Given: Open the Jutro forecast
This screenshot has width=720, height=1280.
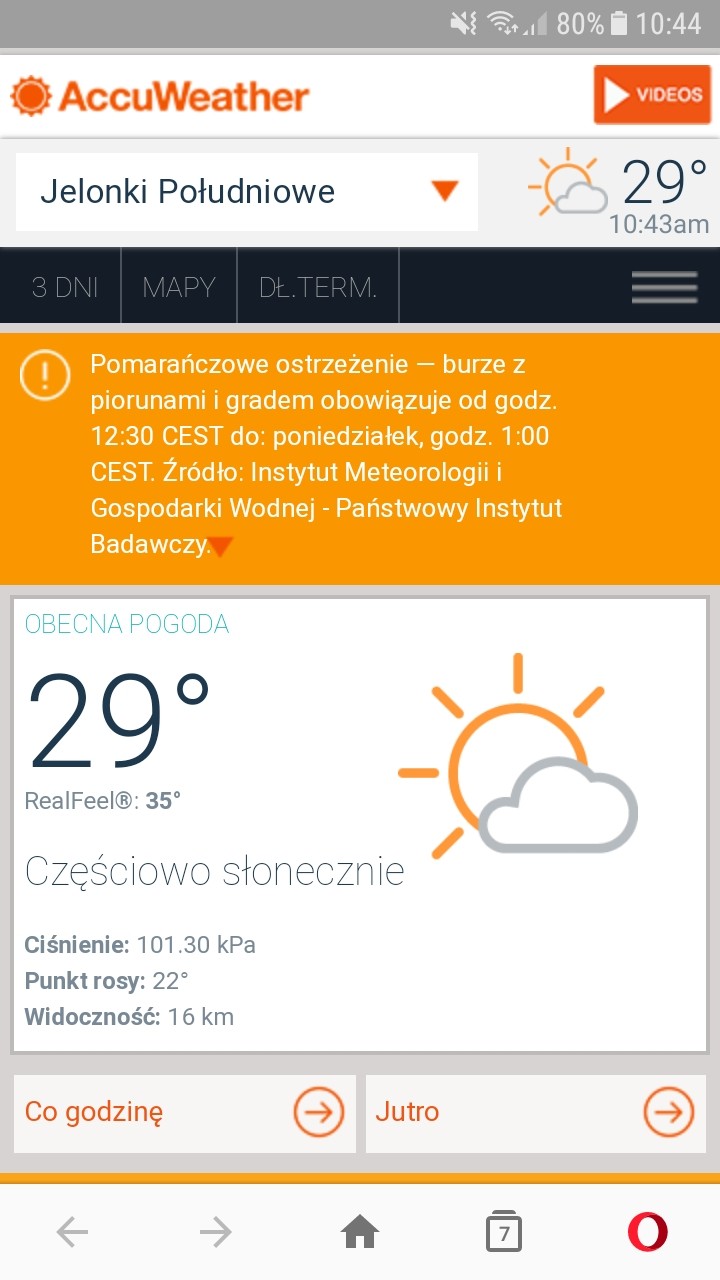Looking at the screenshot, I should coord(535,1112).
